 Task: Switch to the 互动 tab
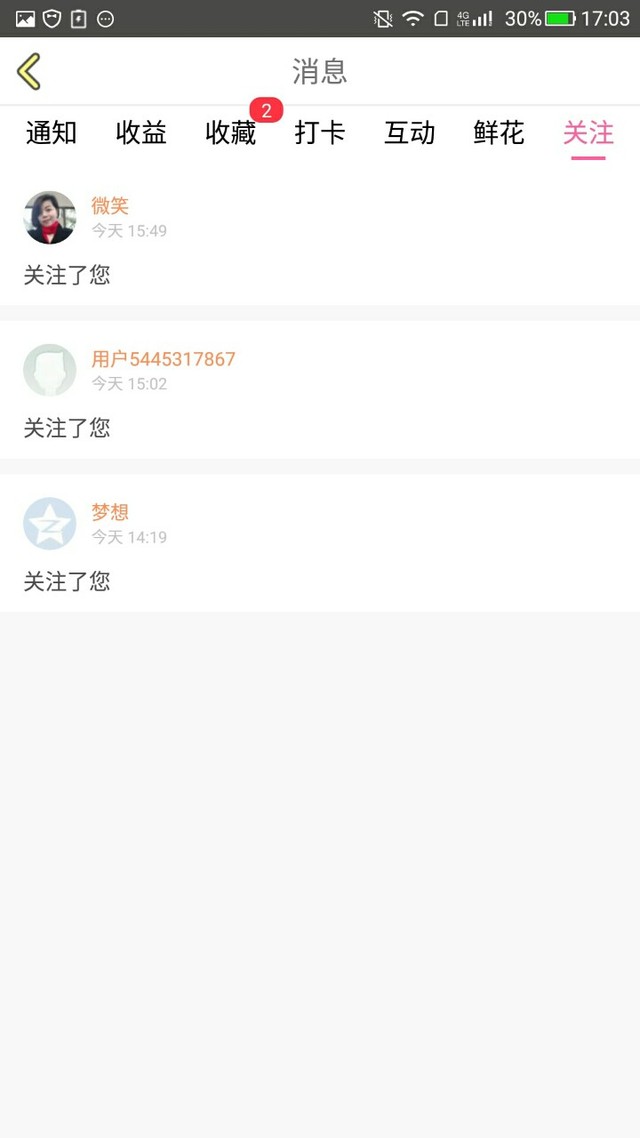pyautogui.click(x=409, y=134)
